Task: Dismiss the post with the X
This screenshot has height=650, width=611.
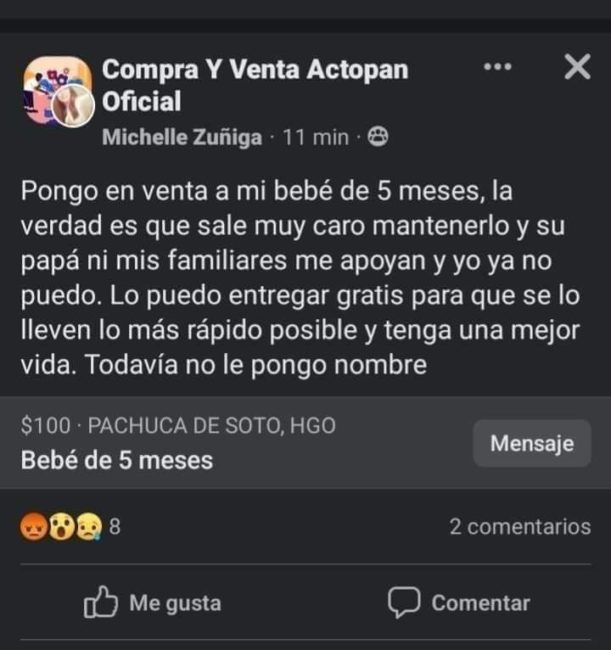Action: click(x=577, y=67)
